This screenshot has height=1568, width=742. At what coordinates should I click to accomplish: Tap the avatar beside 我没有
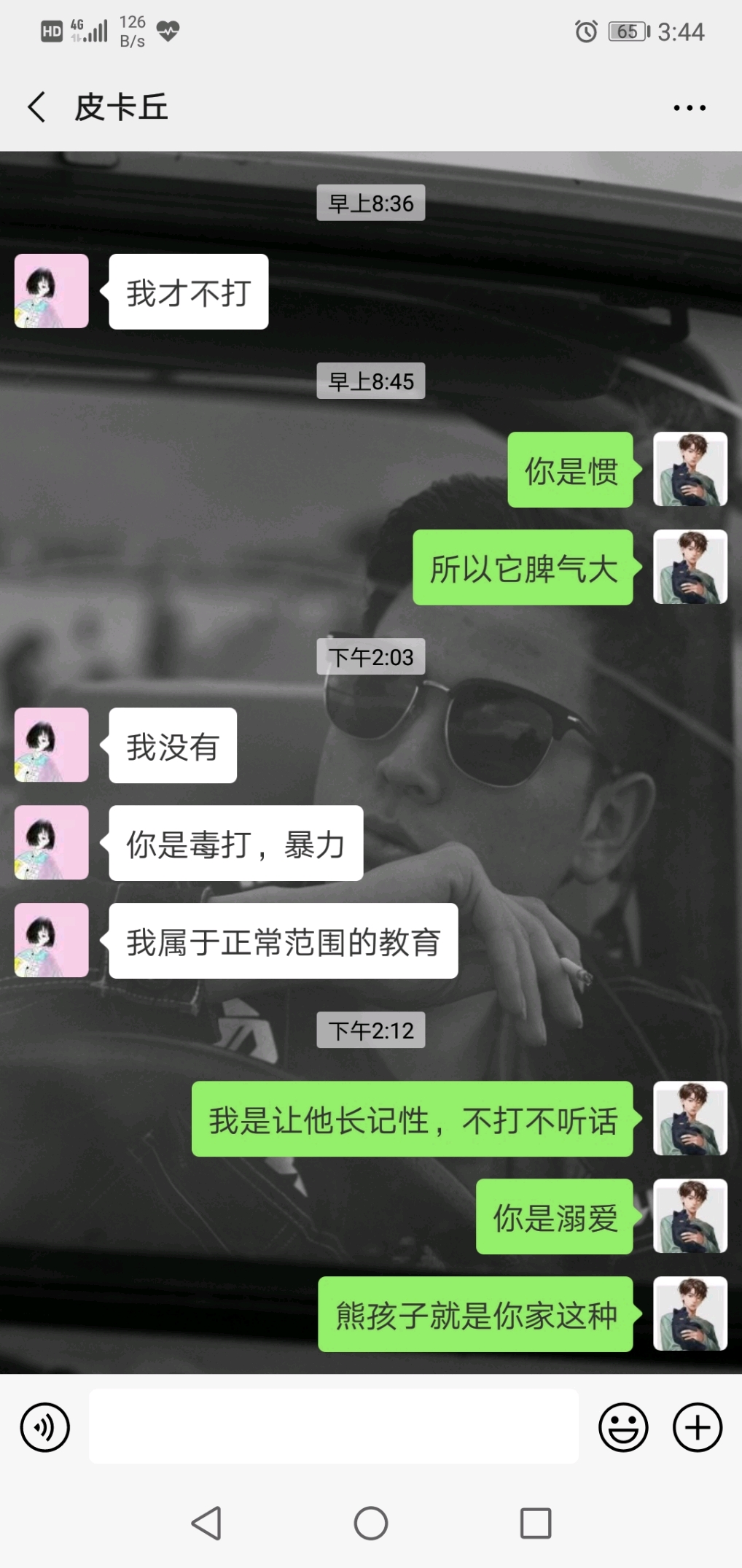point(52,745)
